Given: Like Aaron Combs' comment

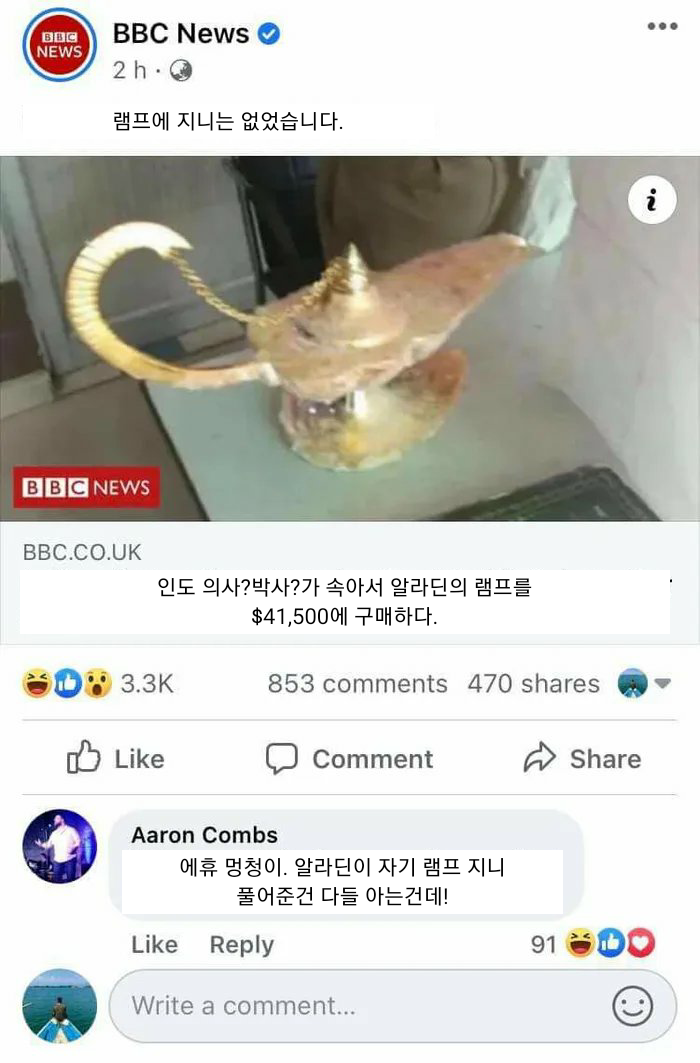Looking at the screenshot, I should click(x=154, y=944).
